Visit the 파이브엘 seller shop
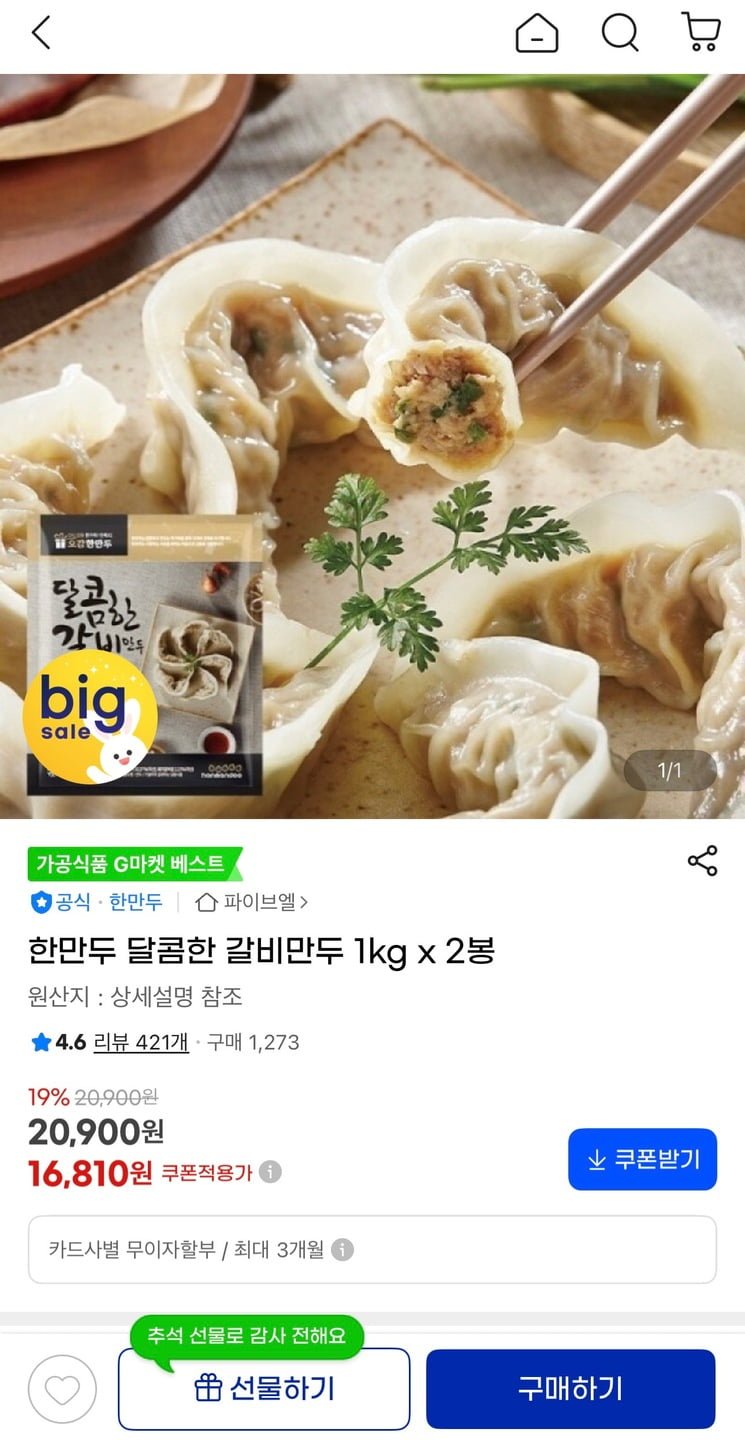 tap(252, 902)
